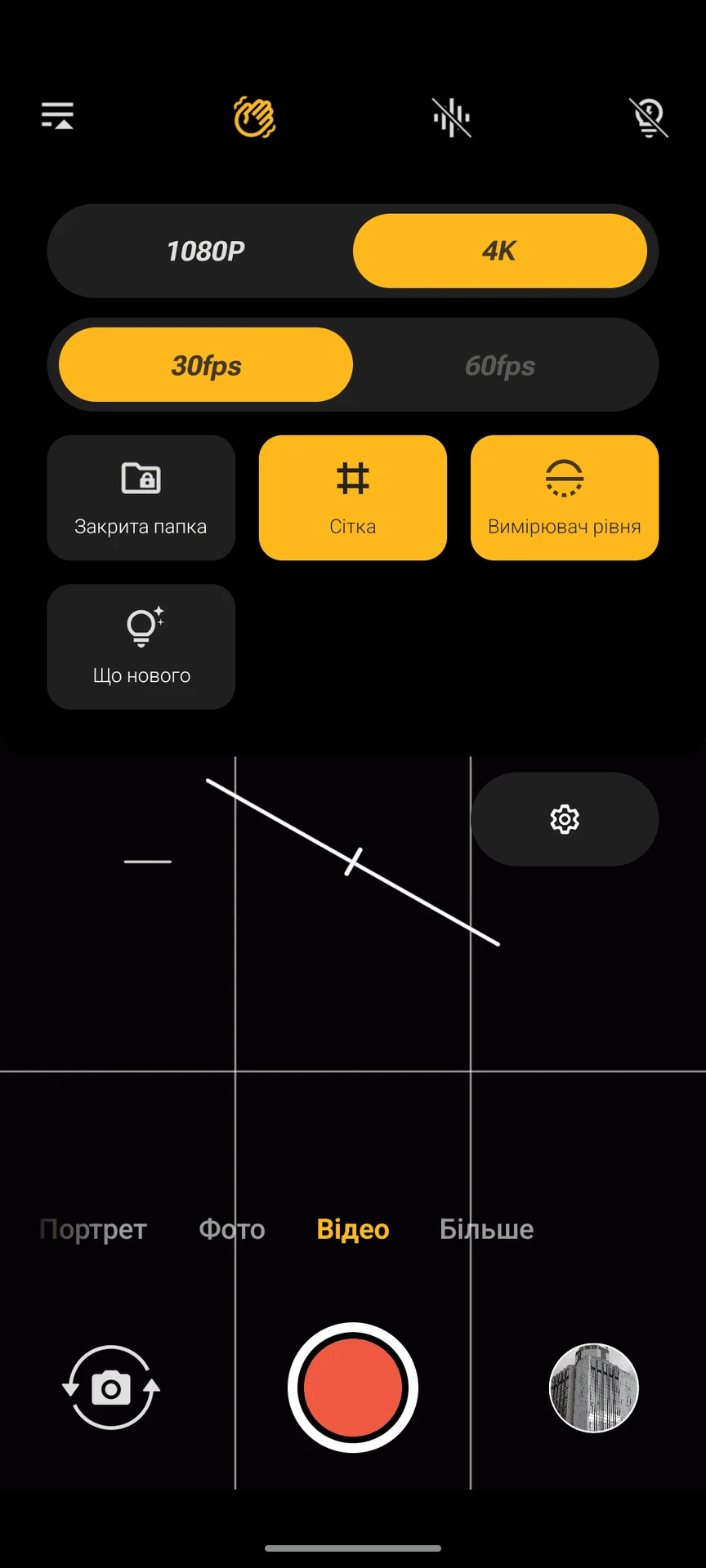This screenshot has width=706, height=1568.
Task: Open camera settings gear
Action: pos(565,819)
